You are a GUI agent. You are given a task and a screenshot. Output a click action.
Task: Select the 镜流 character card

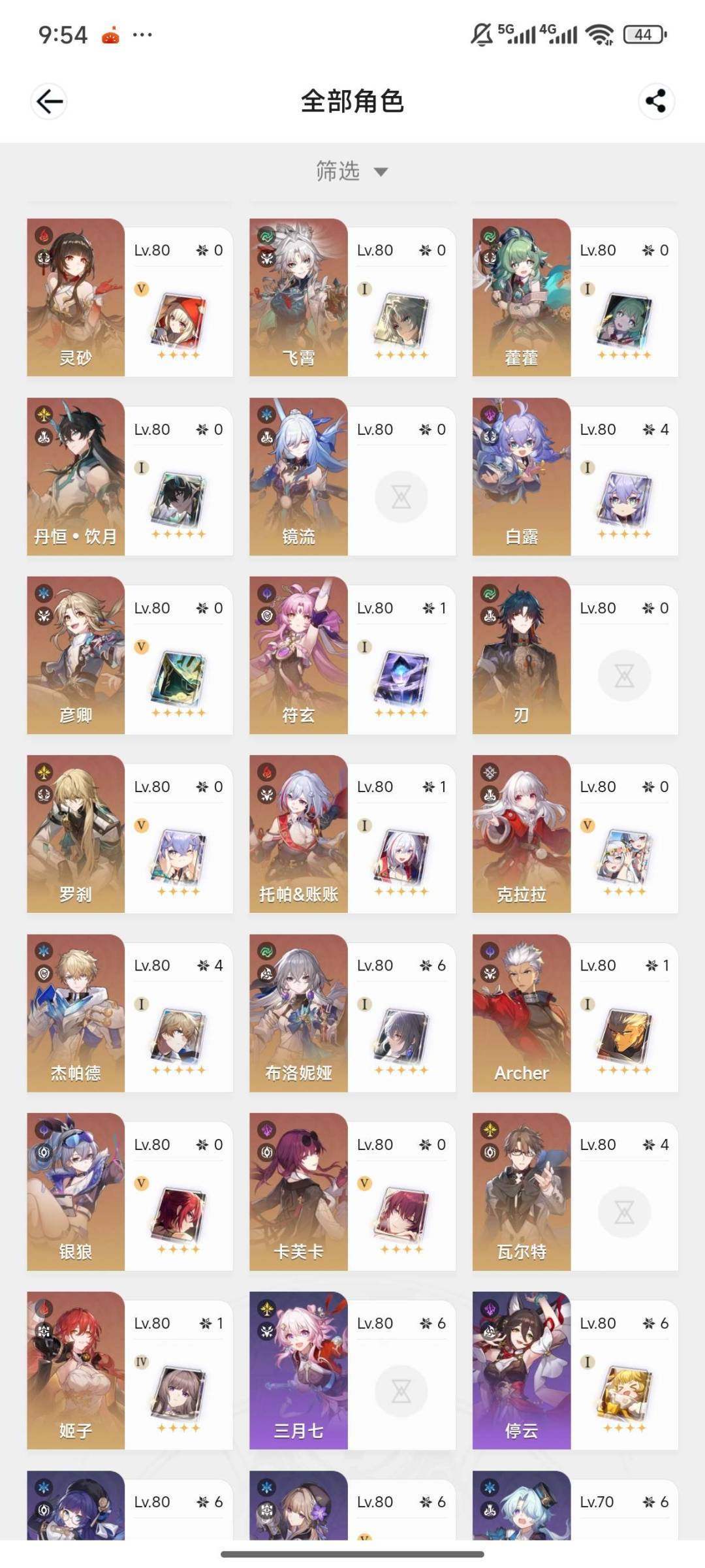tap(352, 476)
